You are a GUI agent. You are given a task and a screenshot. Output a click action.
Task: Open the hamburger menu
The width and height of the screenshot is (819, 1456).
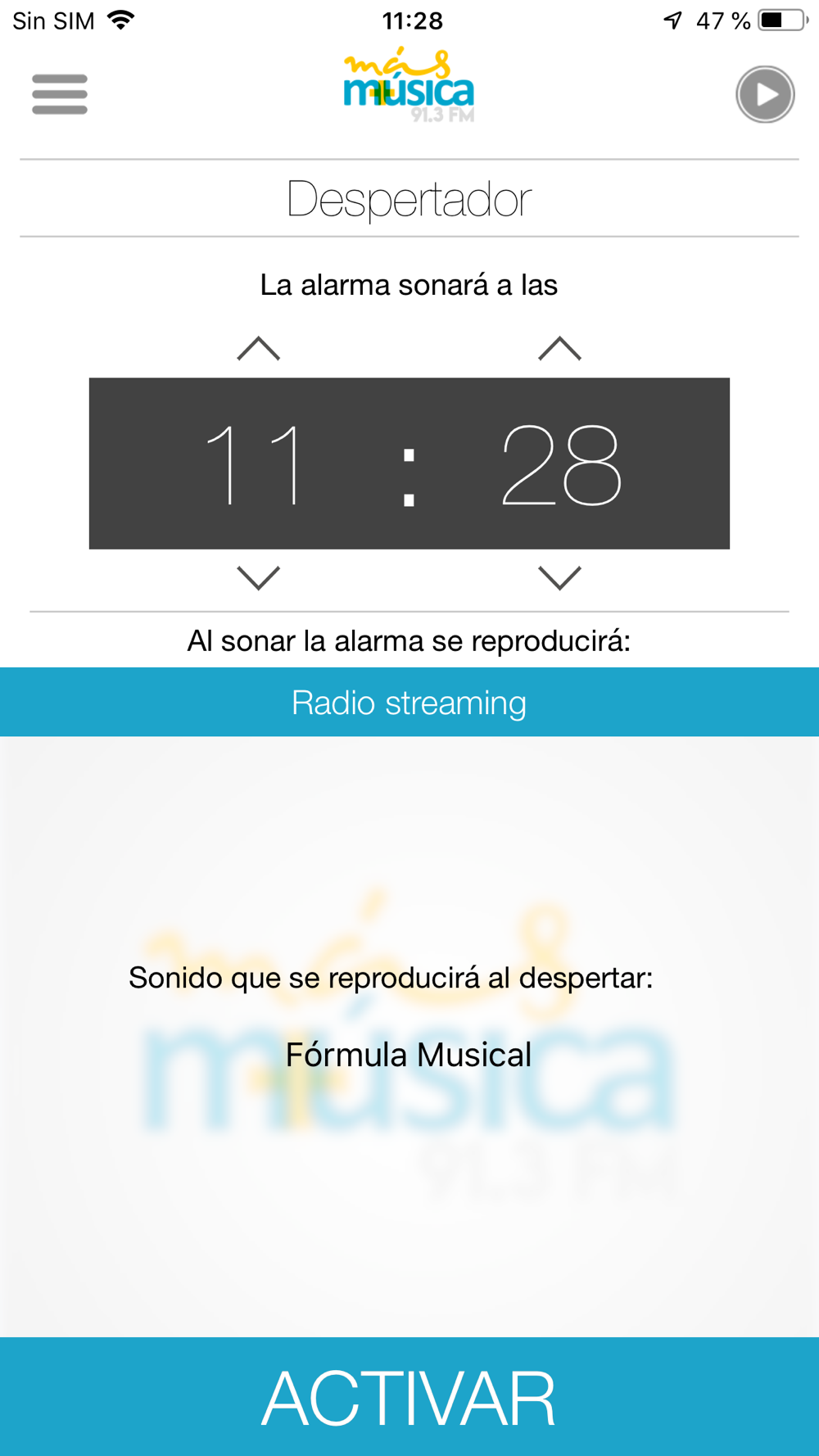point(60,94)
